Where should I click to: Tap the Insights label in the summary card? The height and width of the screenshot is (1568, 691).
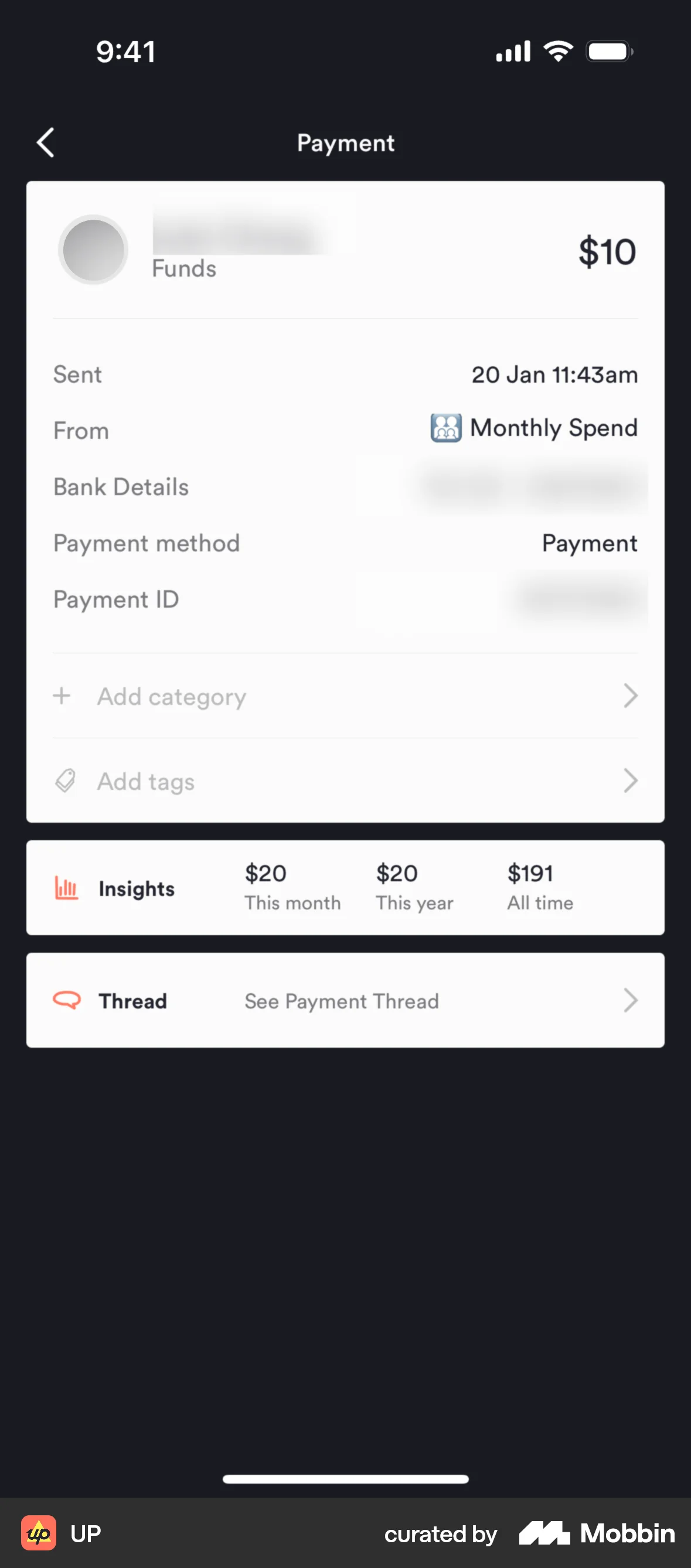click(x=136, y=888)
